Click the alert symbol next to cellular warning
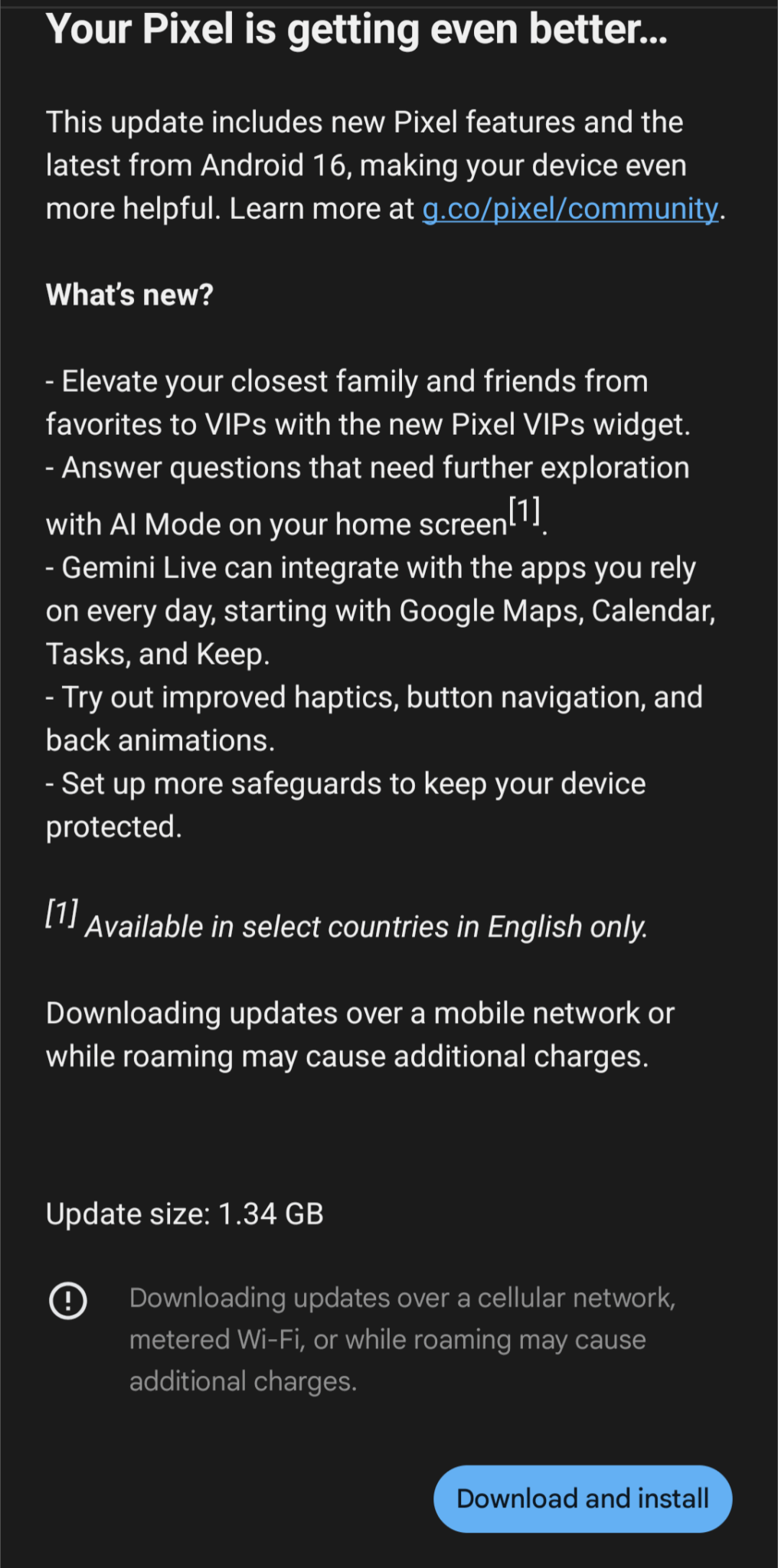This screenshot has height=1568, width=778. pyautogui.click(x=67, y=1298)
